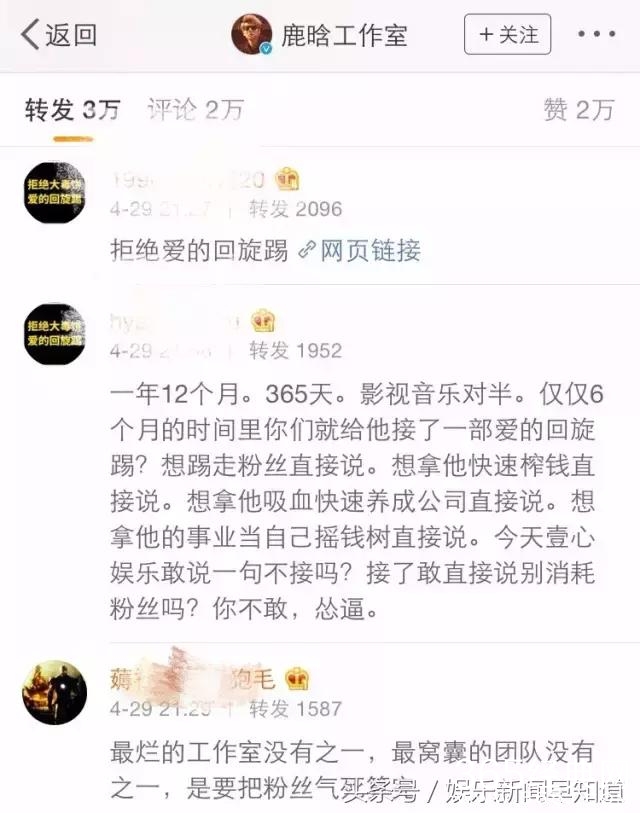Open avatar of user reposted 1587 times
This screenshot has height=813, width=640.
pos(54,692)
